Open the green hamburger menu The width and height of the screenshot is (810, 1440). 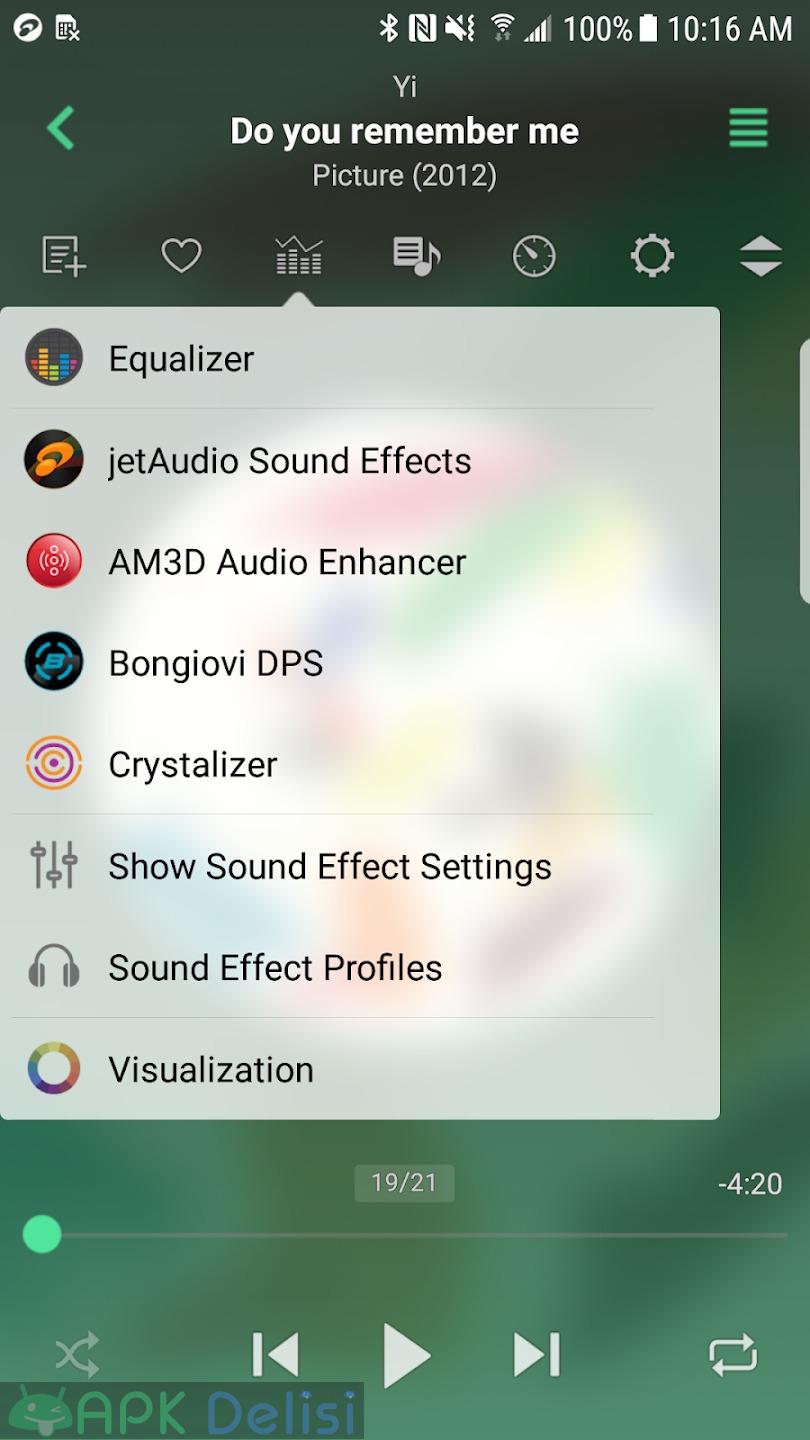748,128
